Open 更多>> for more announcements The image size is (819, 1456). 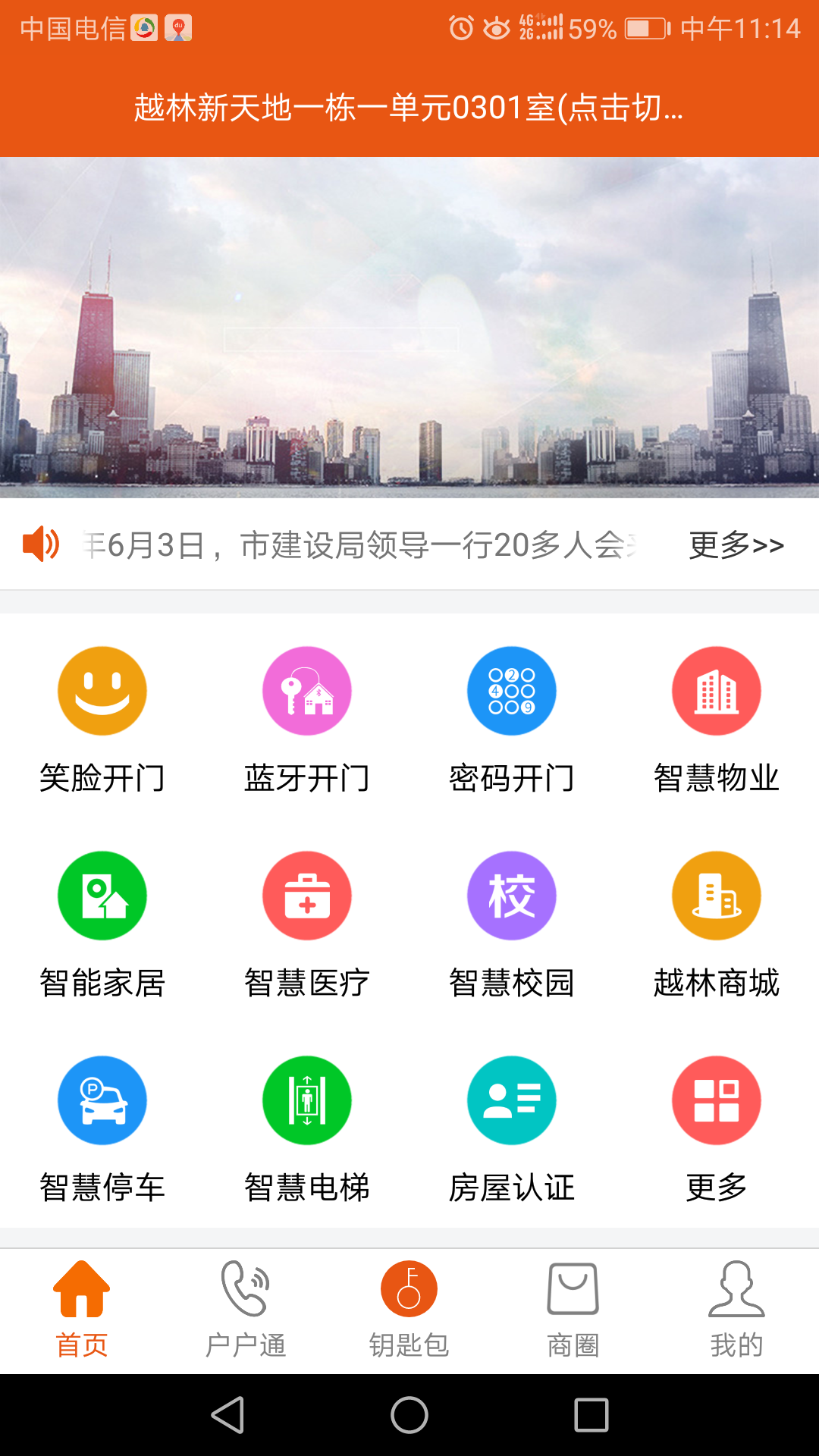click(736, 544)
